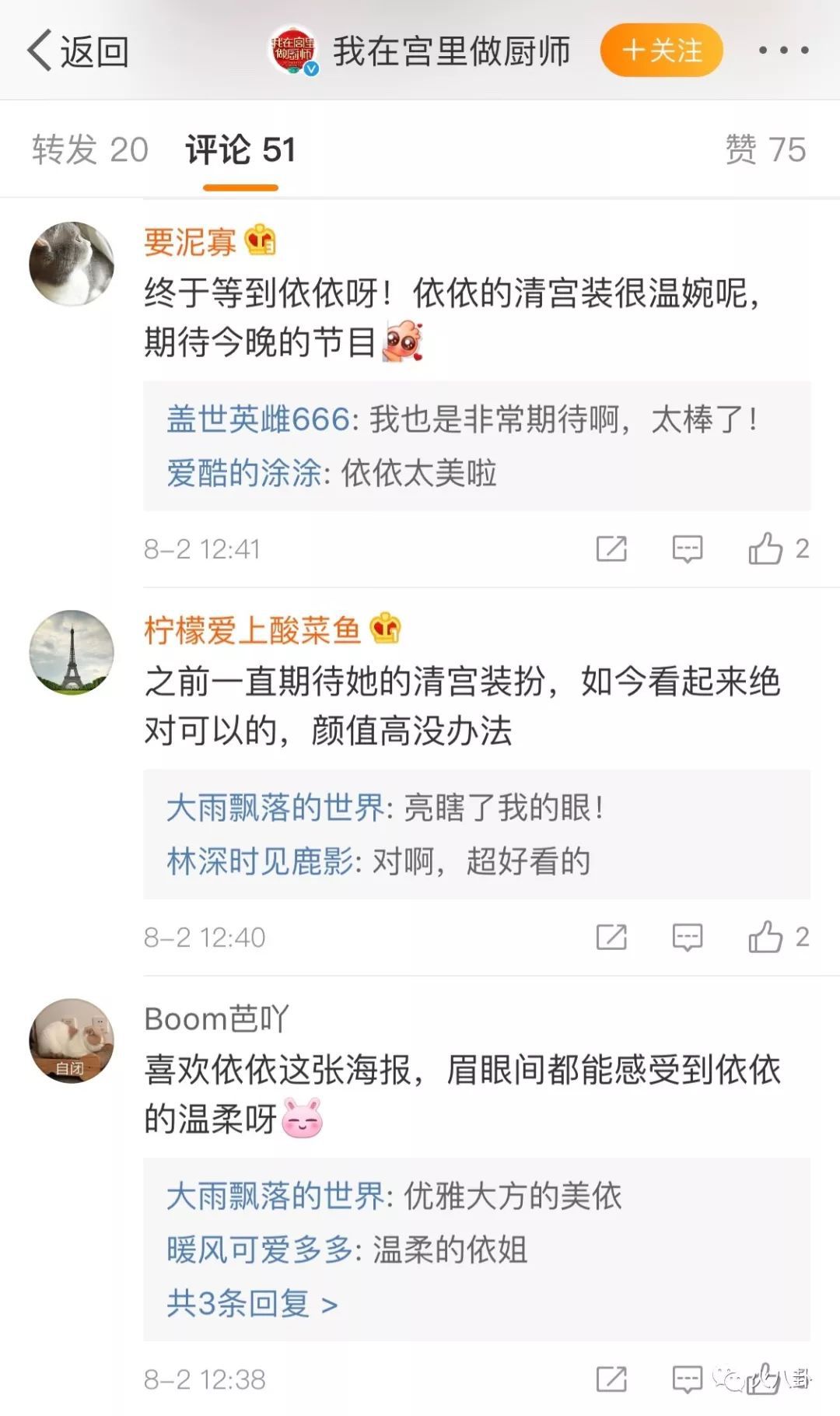Expand 共3条回复 replies
840x1416 pixels.
pyautogui.click(x=252, y=1303)
